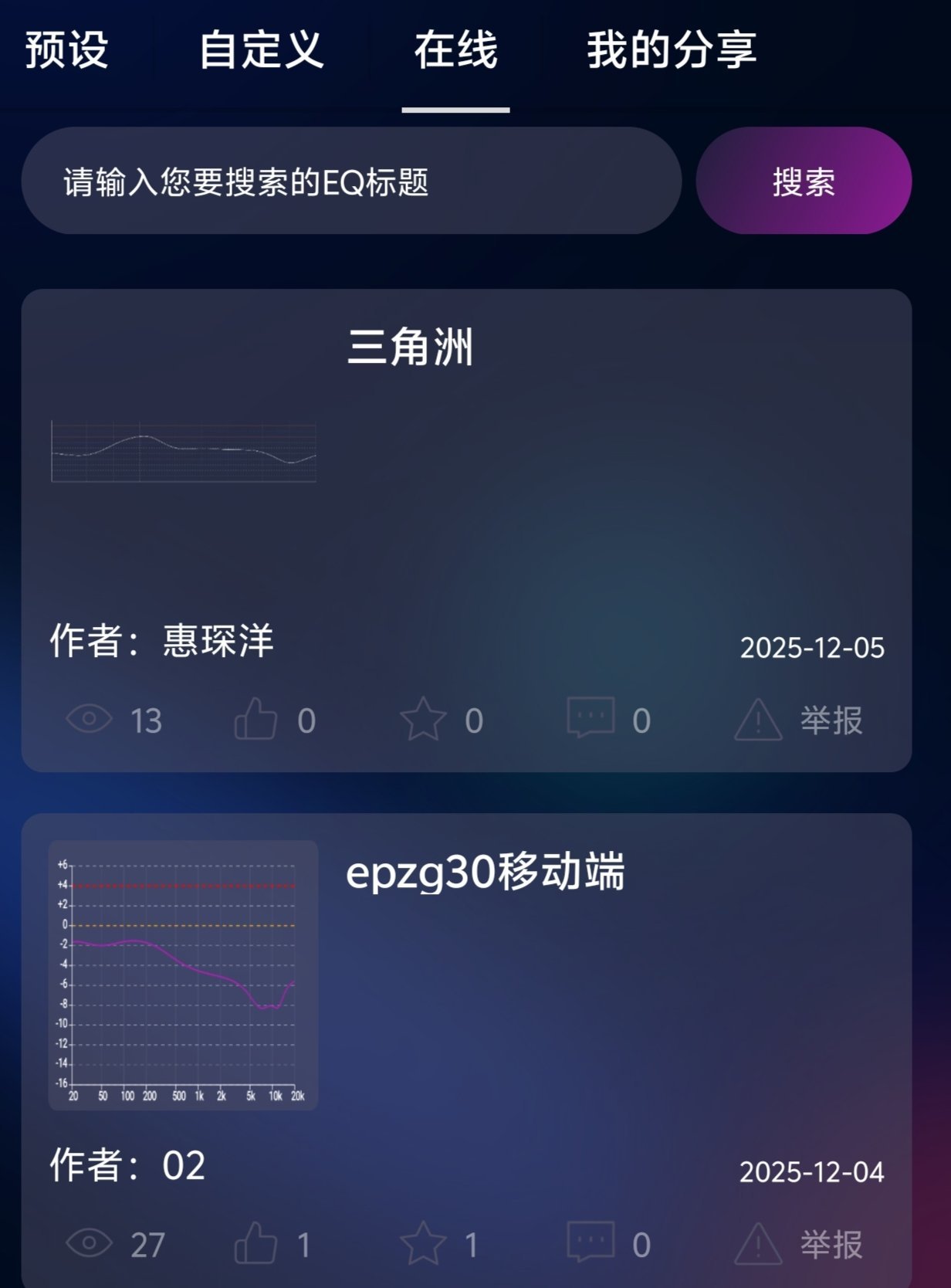Viewport: 951px width, 1288px height.
Task: Tap the EQ标题 search input field
Action: click(351, 181)
